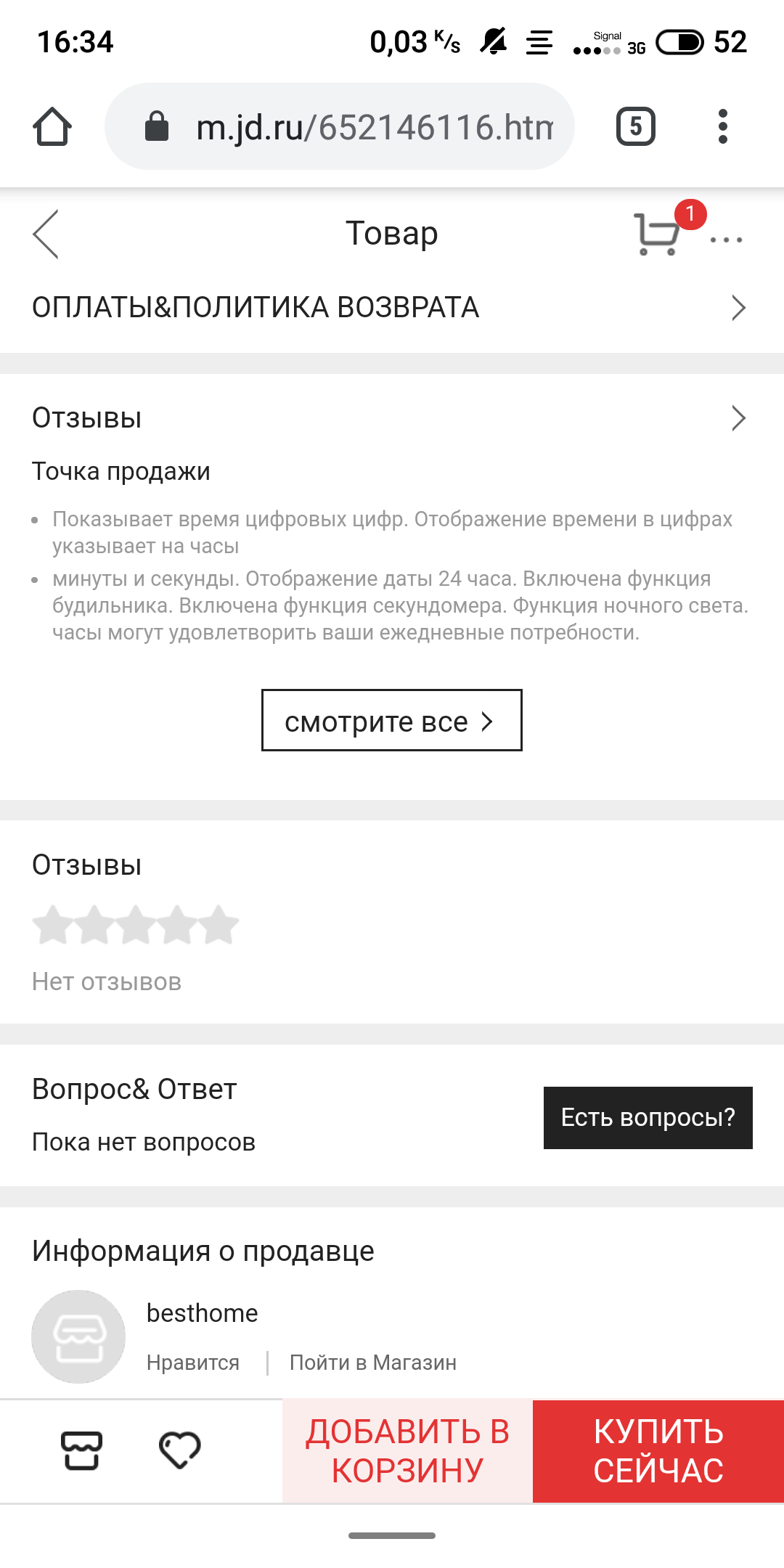Select Пойти в Магазин link

[373, 1363]
